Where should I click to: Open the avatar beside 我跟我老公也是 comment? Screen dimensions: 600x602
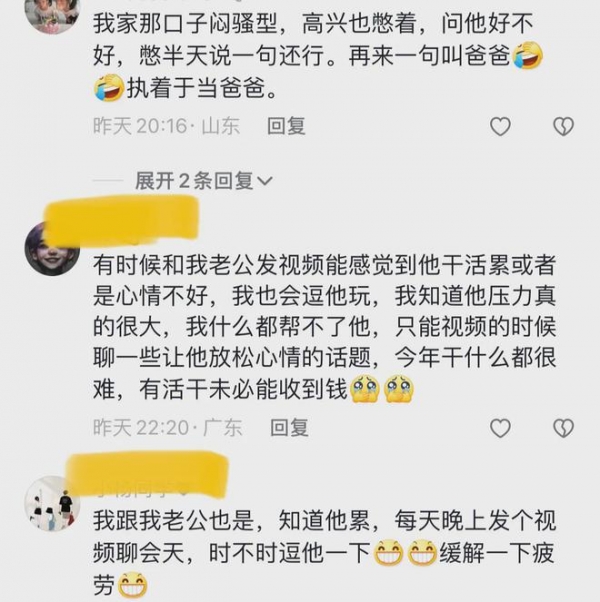(52, 503)
